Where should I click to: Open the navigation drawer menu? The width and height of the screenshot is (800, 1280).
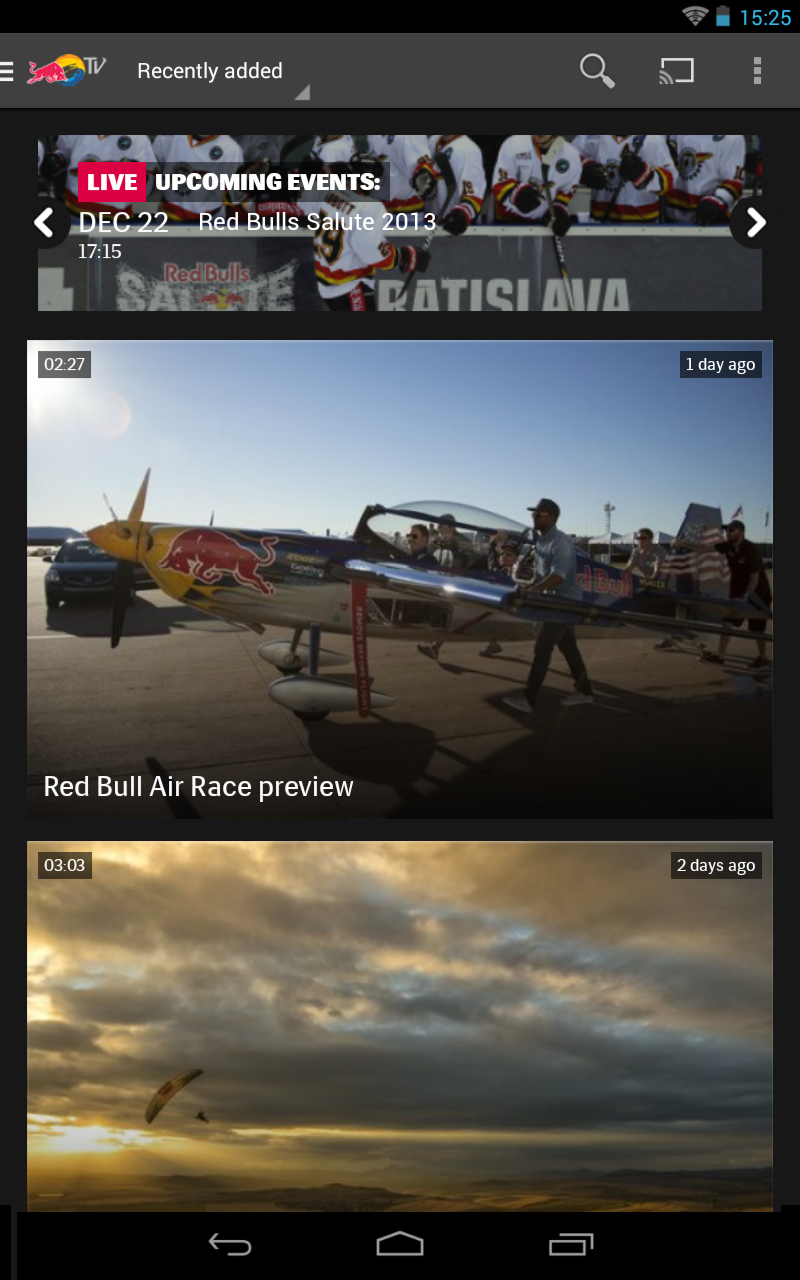(7, 70)
